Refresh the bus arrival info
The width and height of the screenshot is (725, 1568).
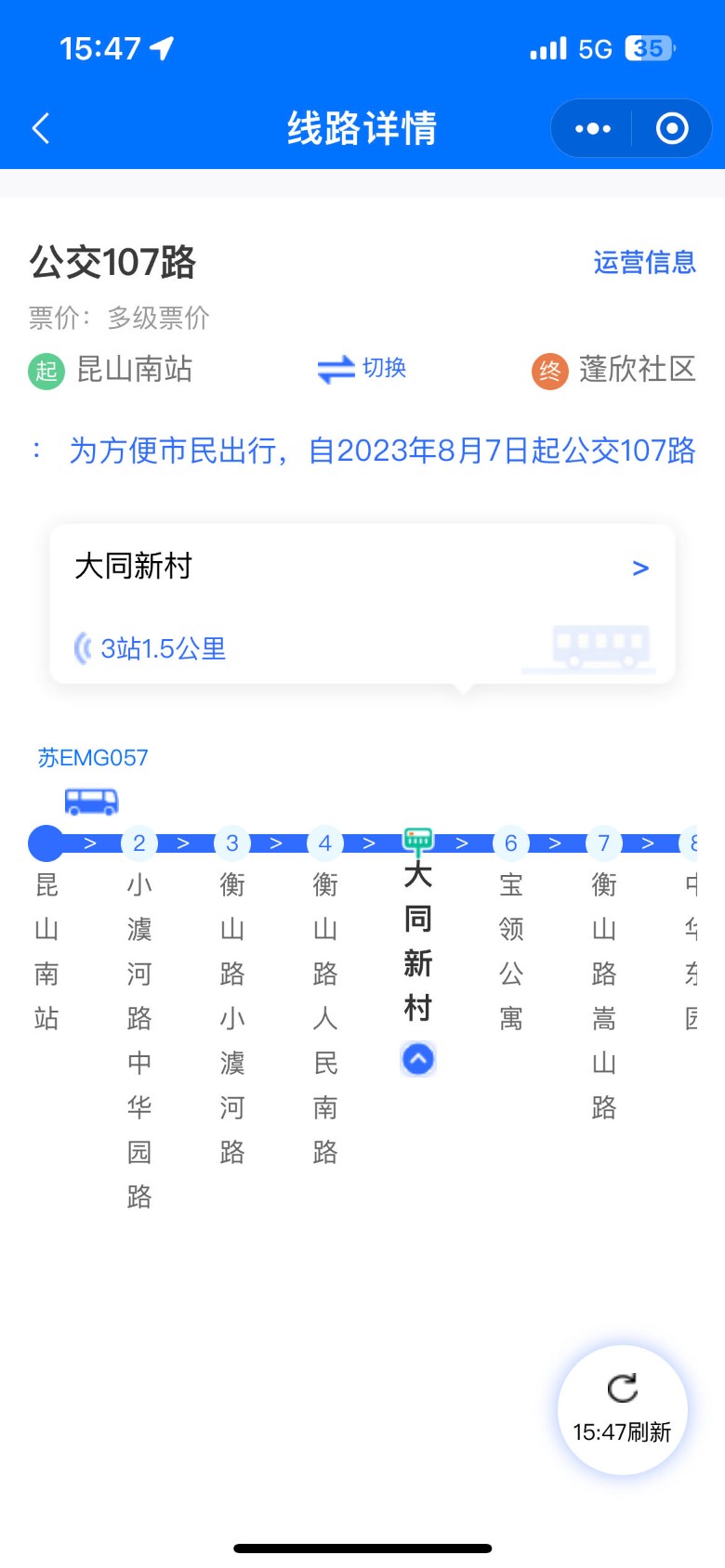(x=623, y=1409)
